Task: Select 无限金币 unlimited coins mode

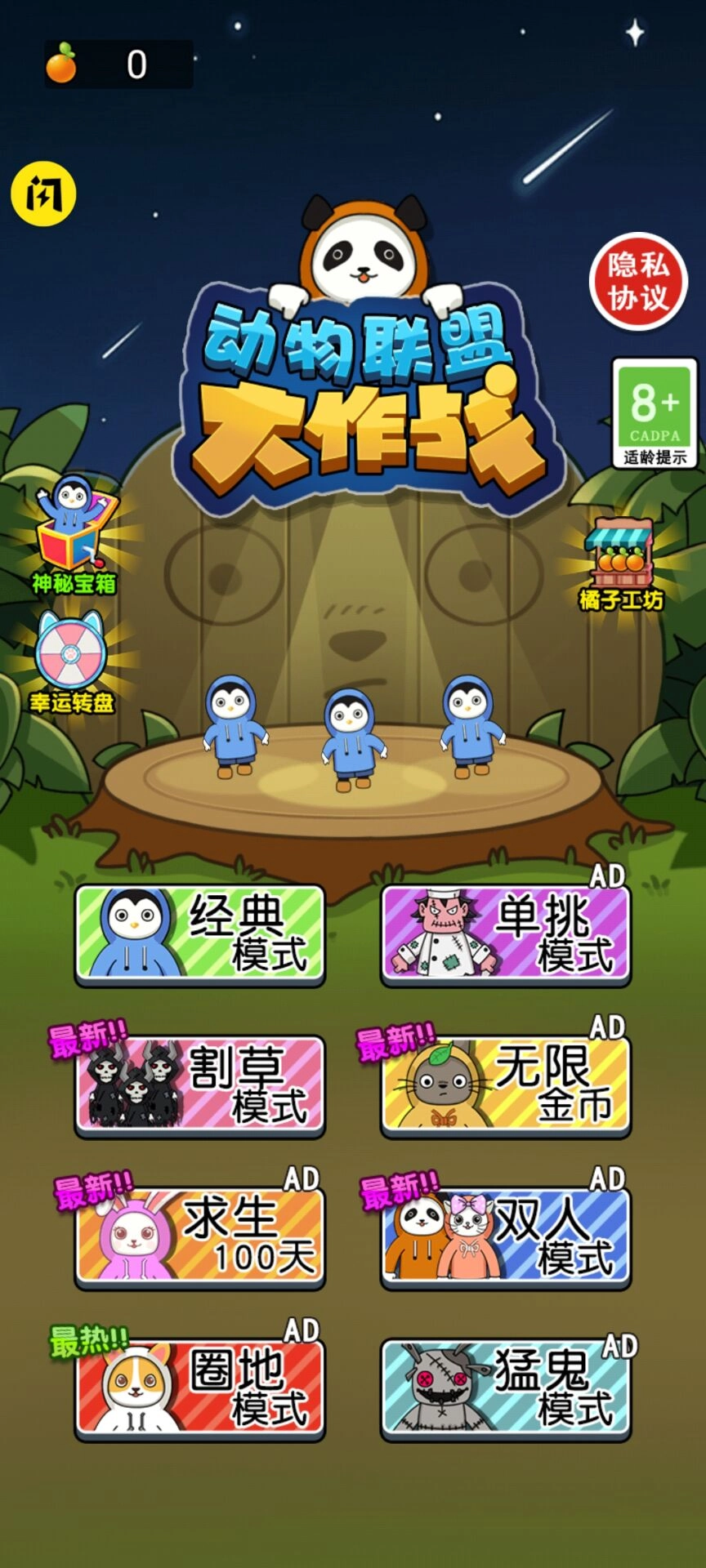Action: pos(506,1085)
